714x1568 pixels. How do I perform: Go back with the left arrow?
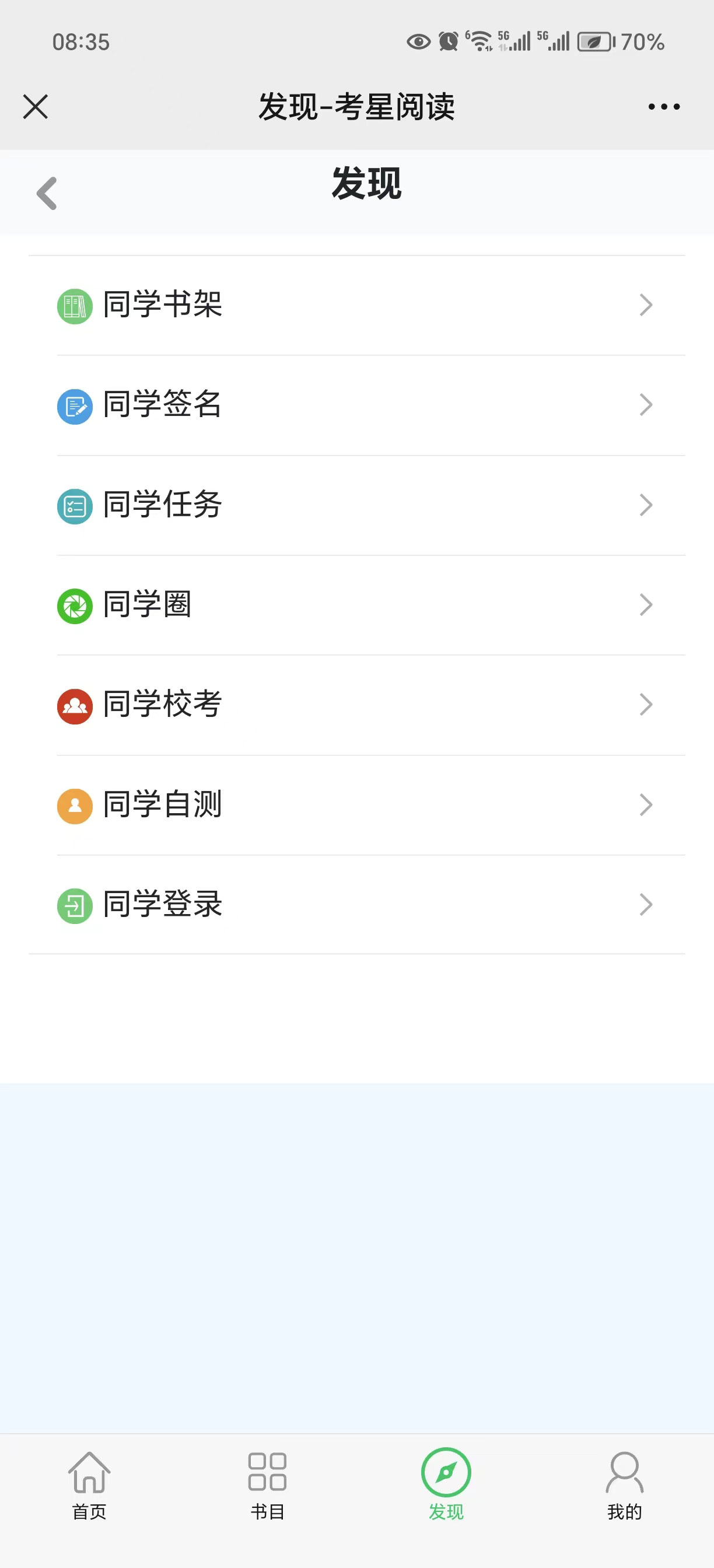(x=47, y=194)
